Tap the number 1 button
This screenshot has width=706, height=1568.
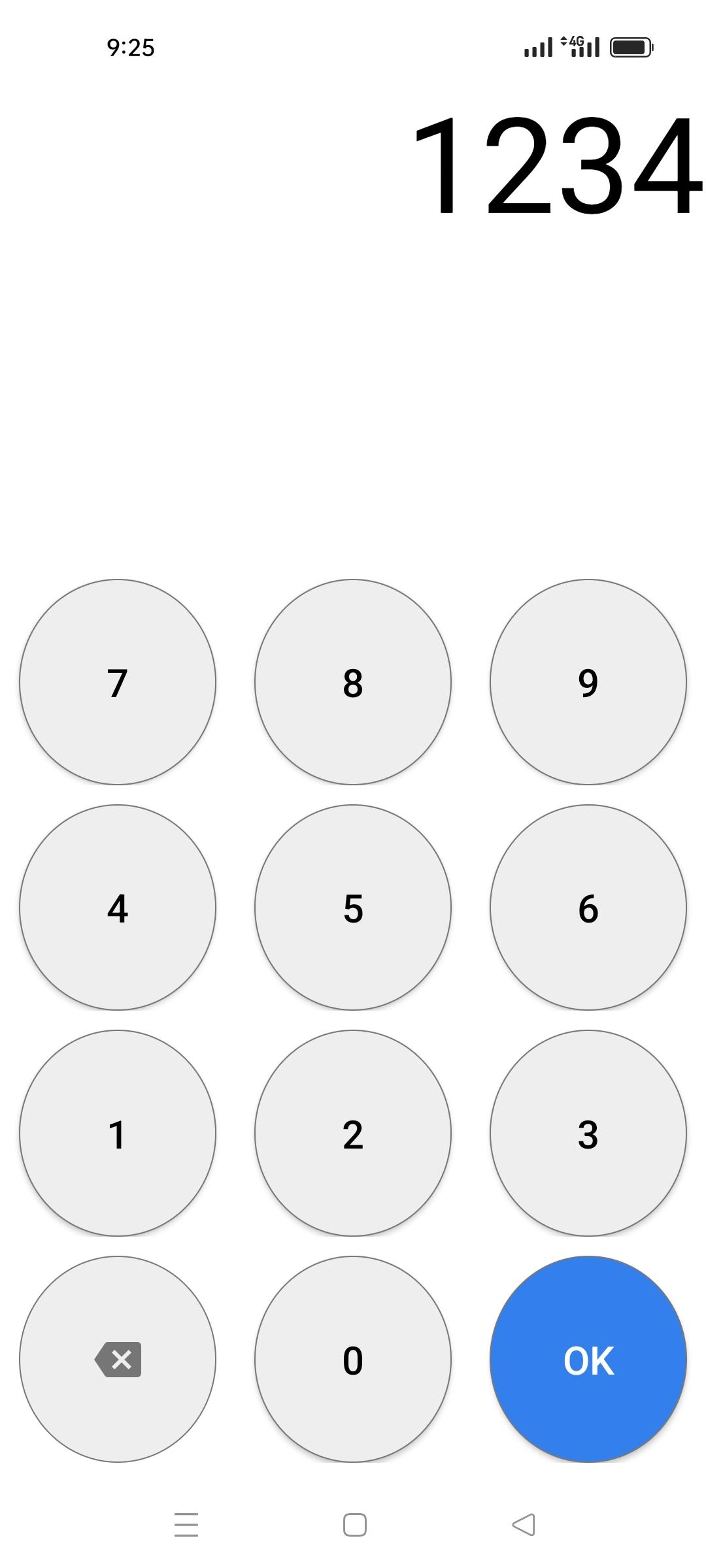[x=118, y=1133]
